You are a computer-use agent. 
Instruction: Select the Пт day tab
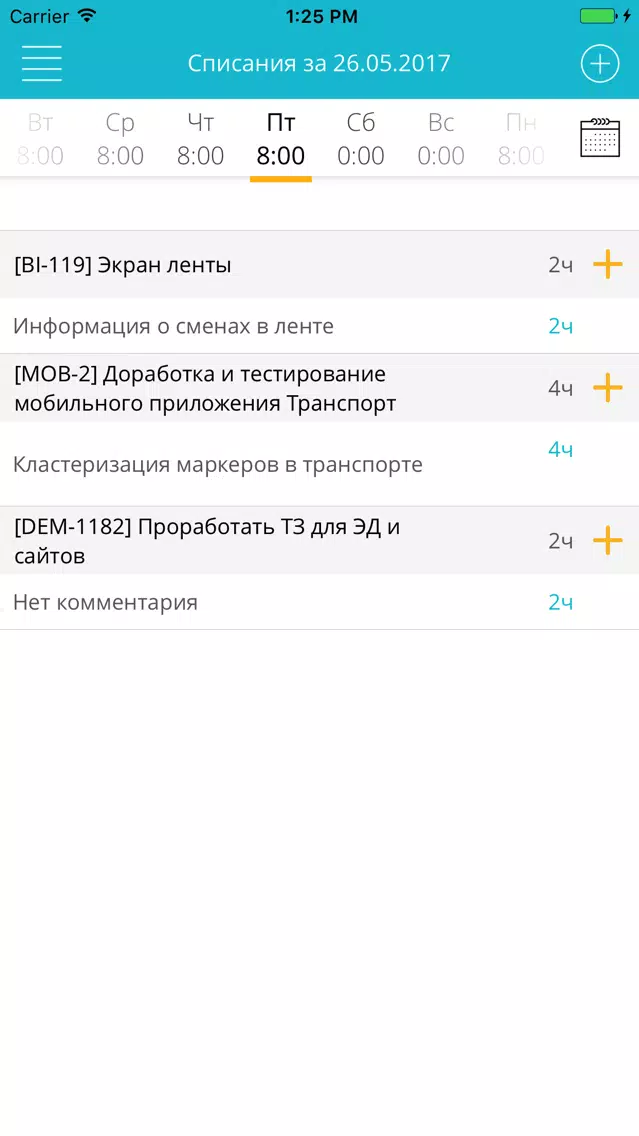pyautogui.click(x=280, y=139)
